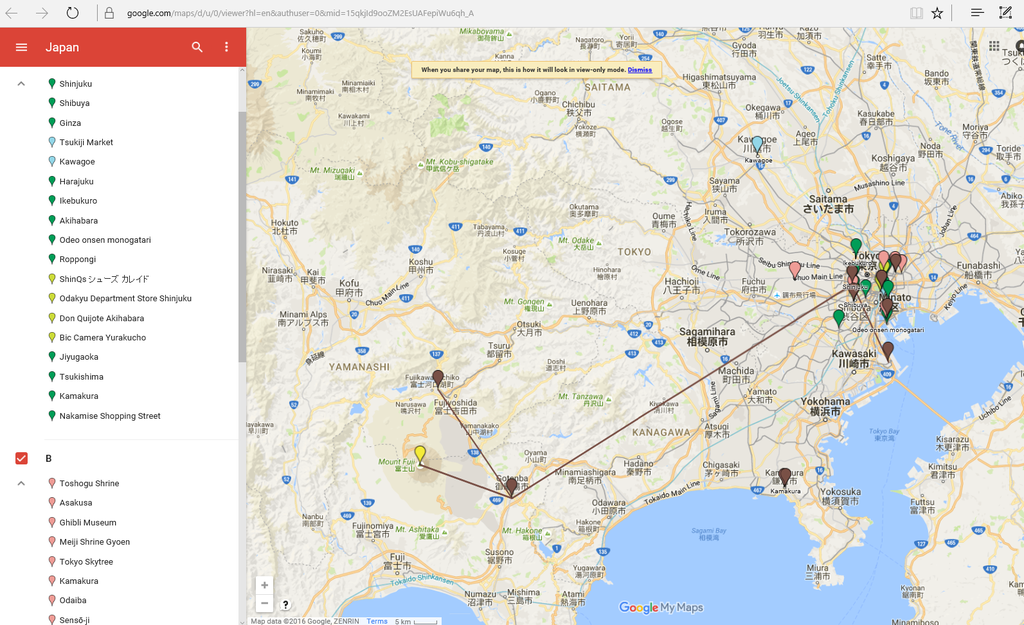Dismiss the view-only mode notice
Viewport: 1024px width, 625px height.
tap(639, 70)
